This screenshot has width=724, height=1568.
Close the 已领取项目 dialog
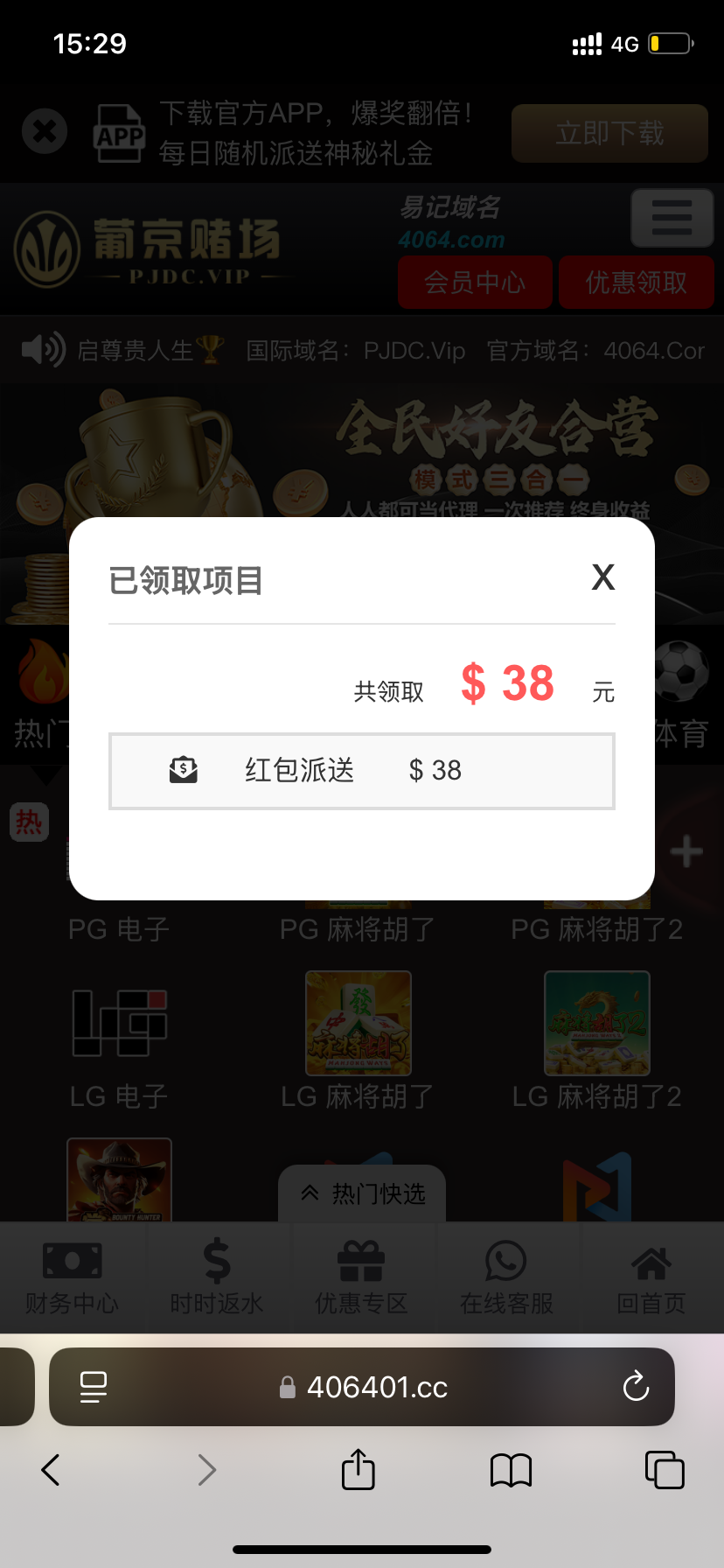tap(603, 577)
